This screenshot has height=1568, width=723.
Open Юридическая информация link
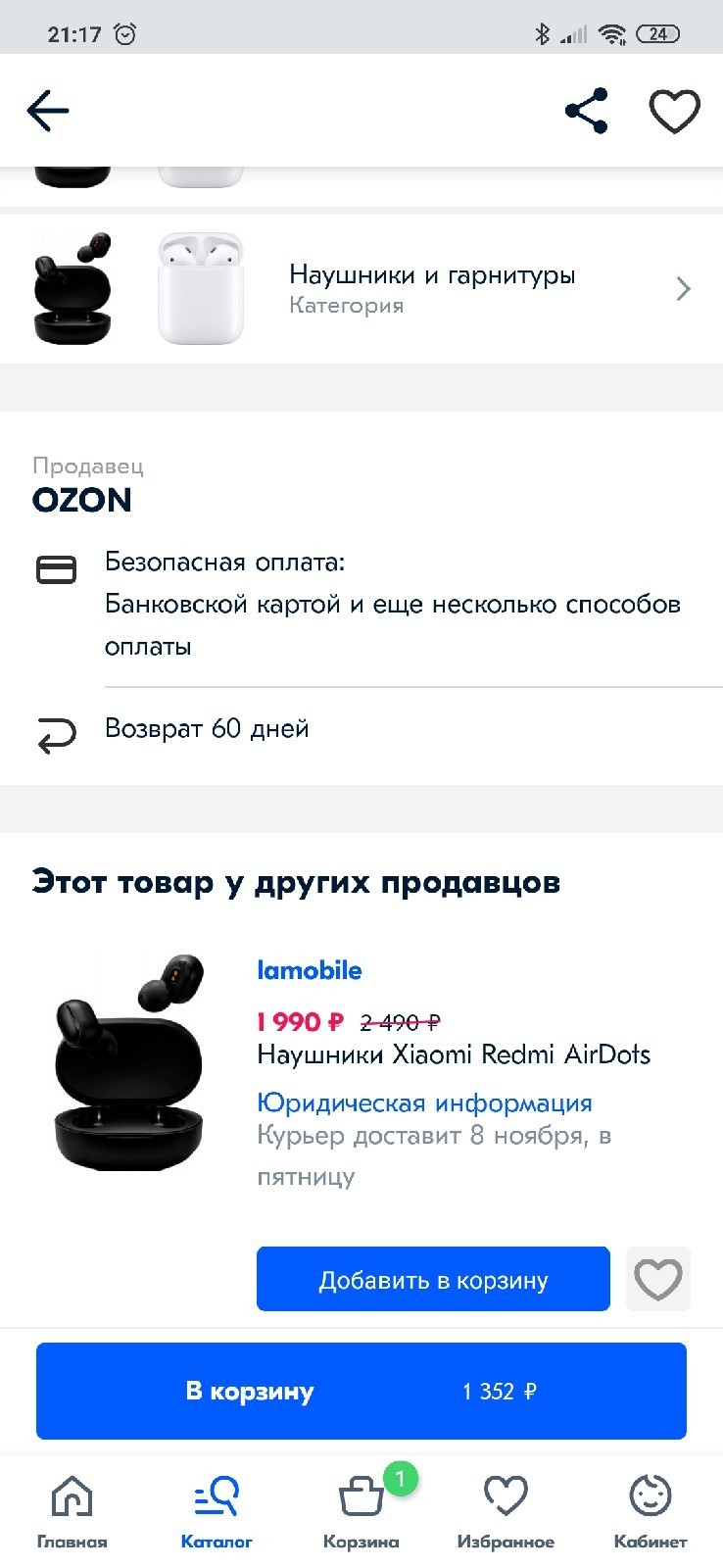(424, 1102)
